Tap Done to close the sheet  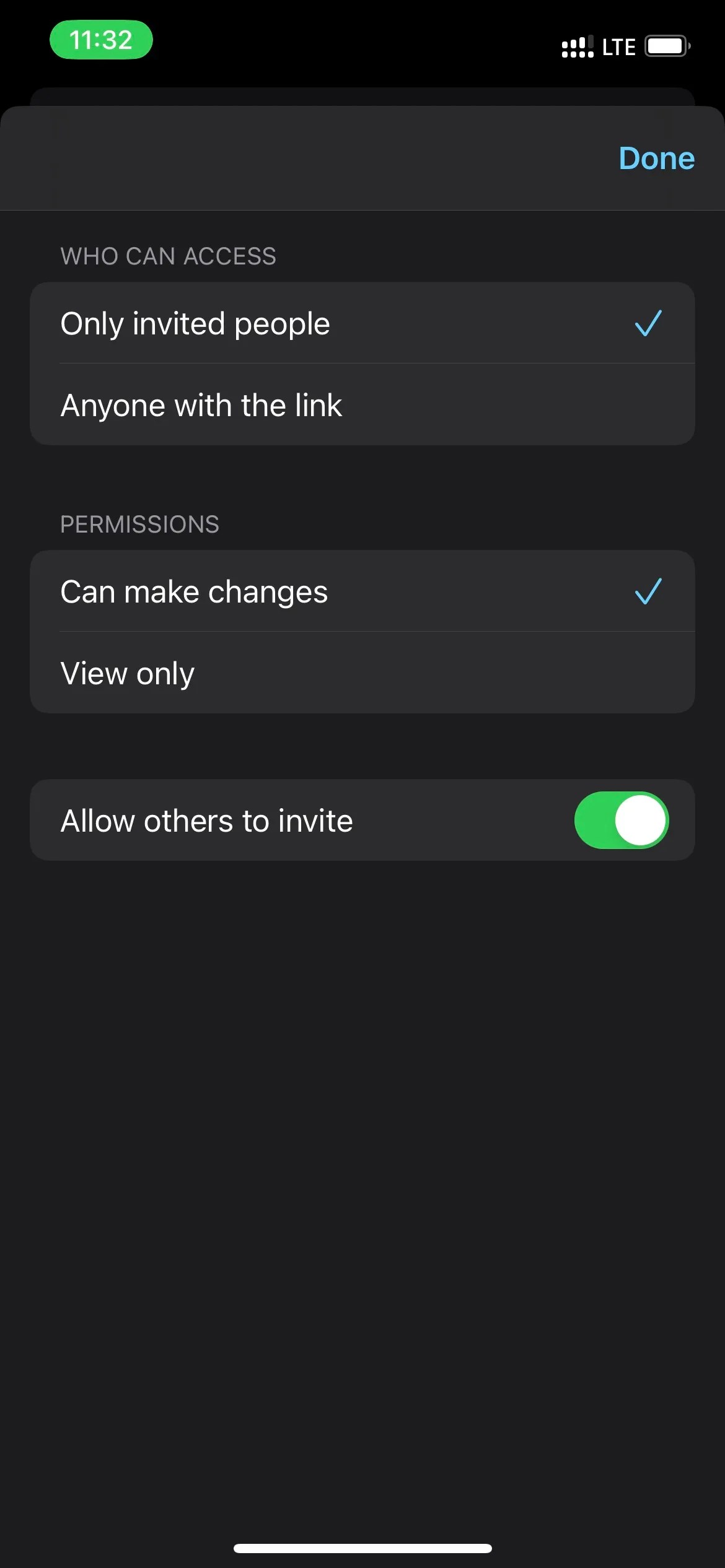tap(656, 159)
